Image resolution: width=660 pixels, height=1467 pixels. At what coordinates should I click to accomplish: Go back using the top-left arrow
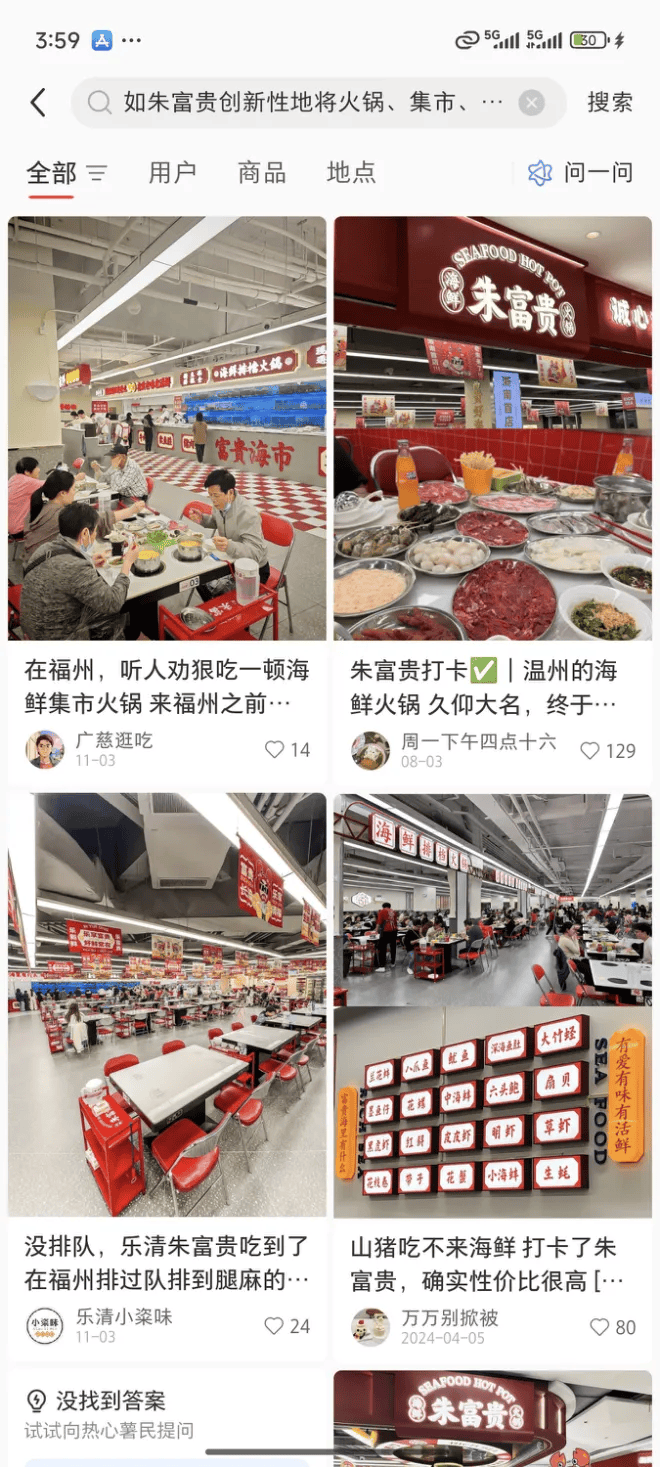click(x=38, y=102)
